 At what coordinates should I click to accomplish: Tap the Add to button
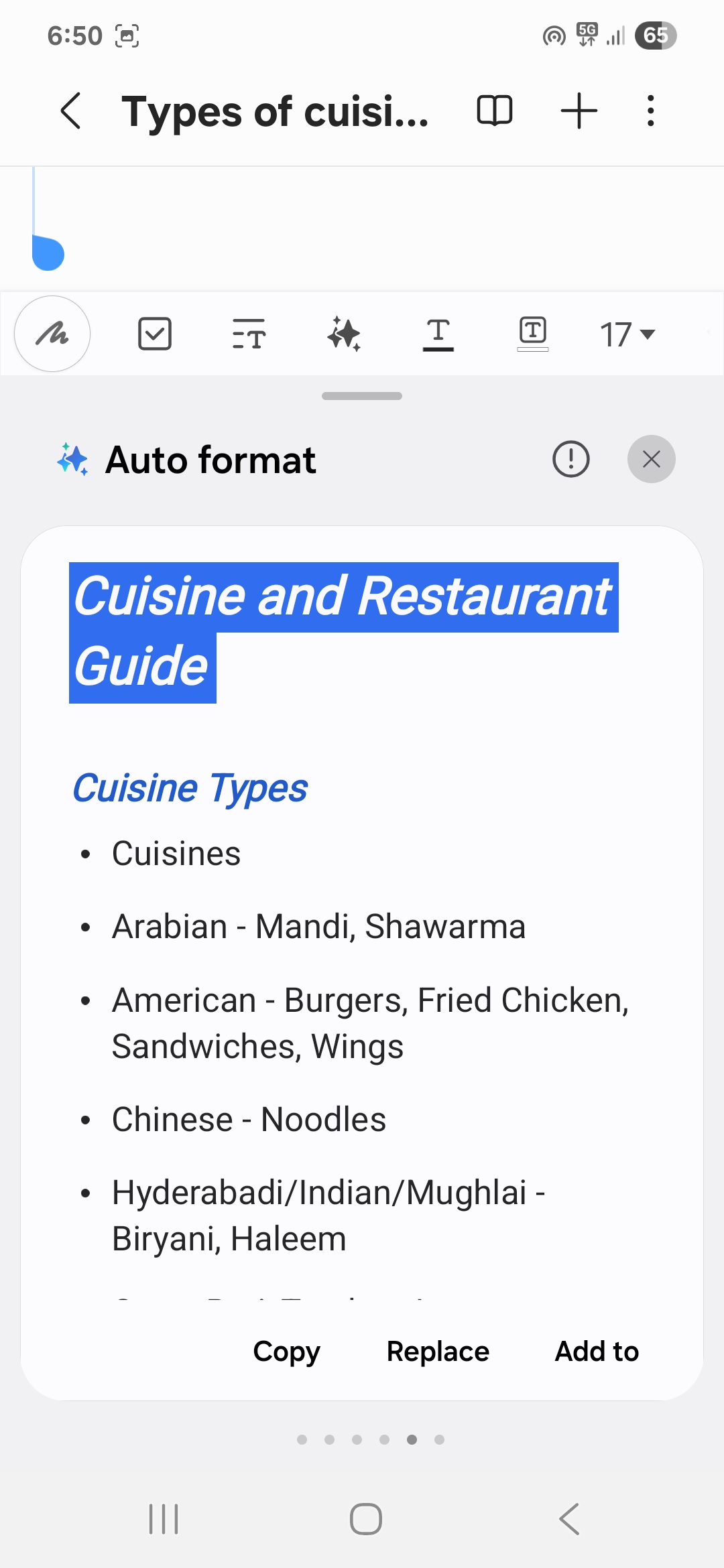[597, 1352]
